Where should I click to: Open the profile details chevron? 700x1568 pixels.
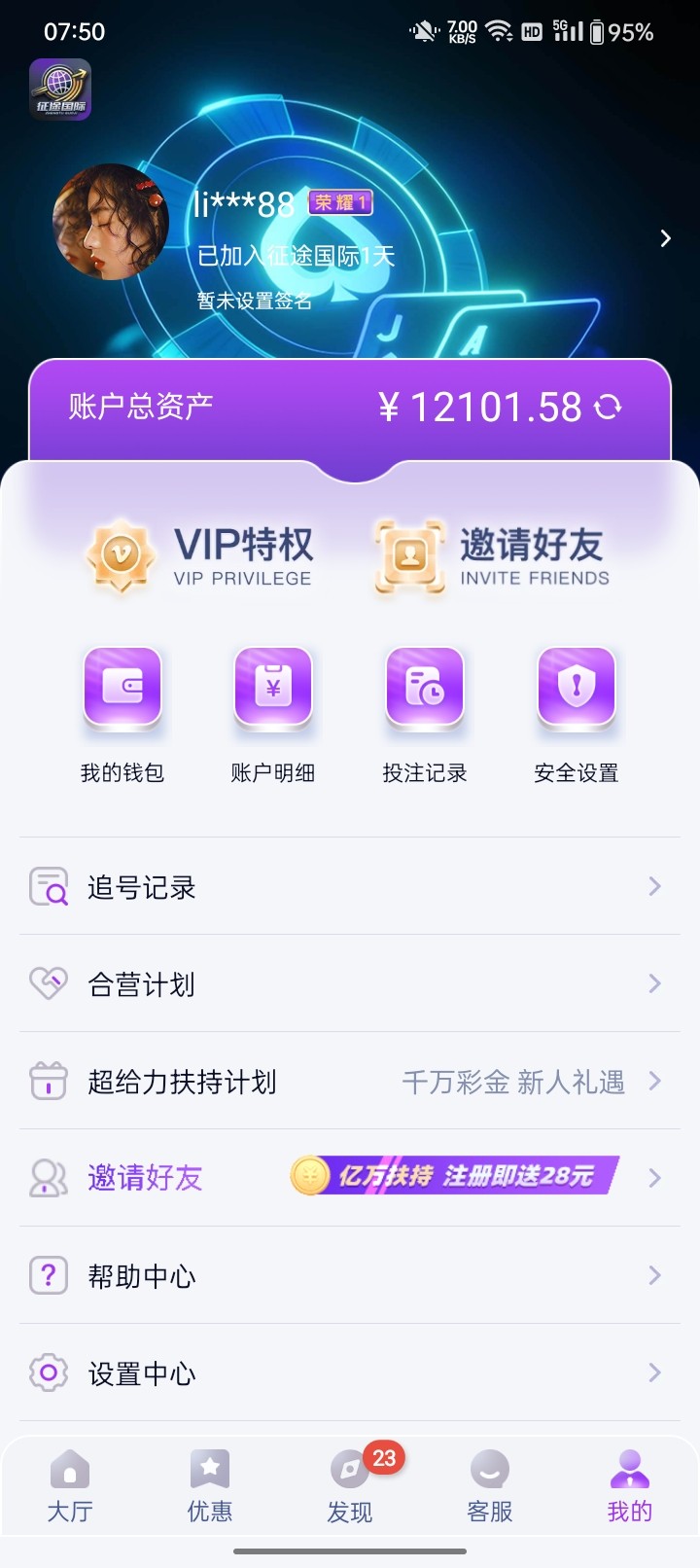tap(665, 238)
